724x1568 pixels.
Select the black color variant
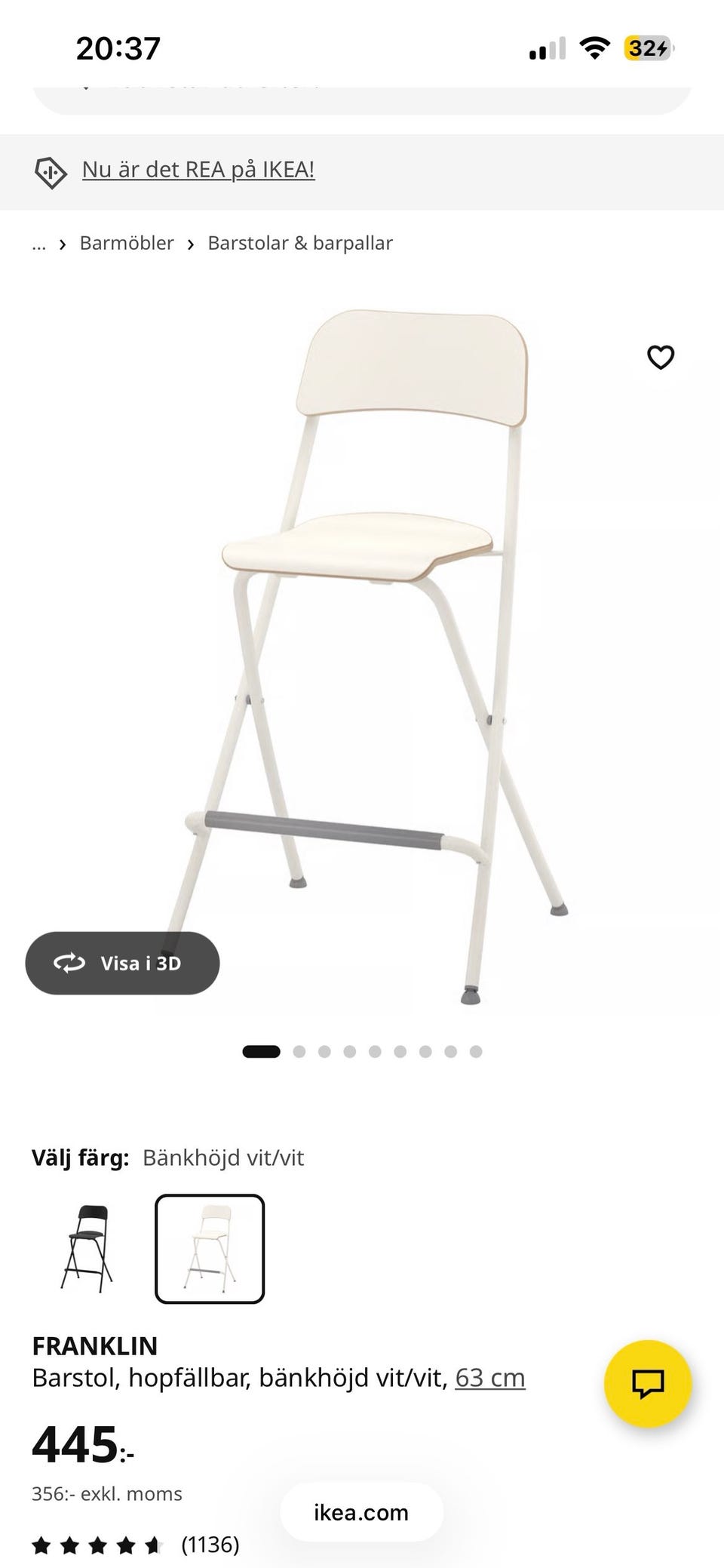87,1249
